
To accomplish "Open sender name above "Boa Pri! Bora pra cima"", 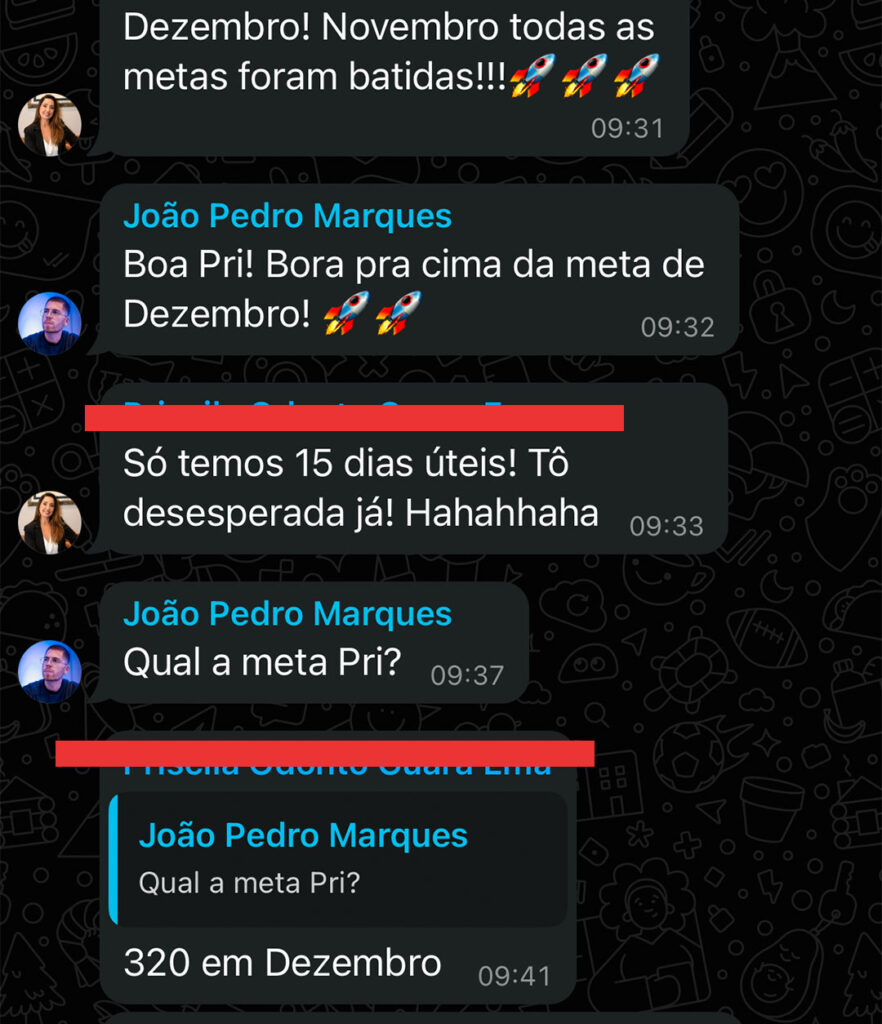I will click(x=287, y=216).
